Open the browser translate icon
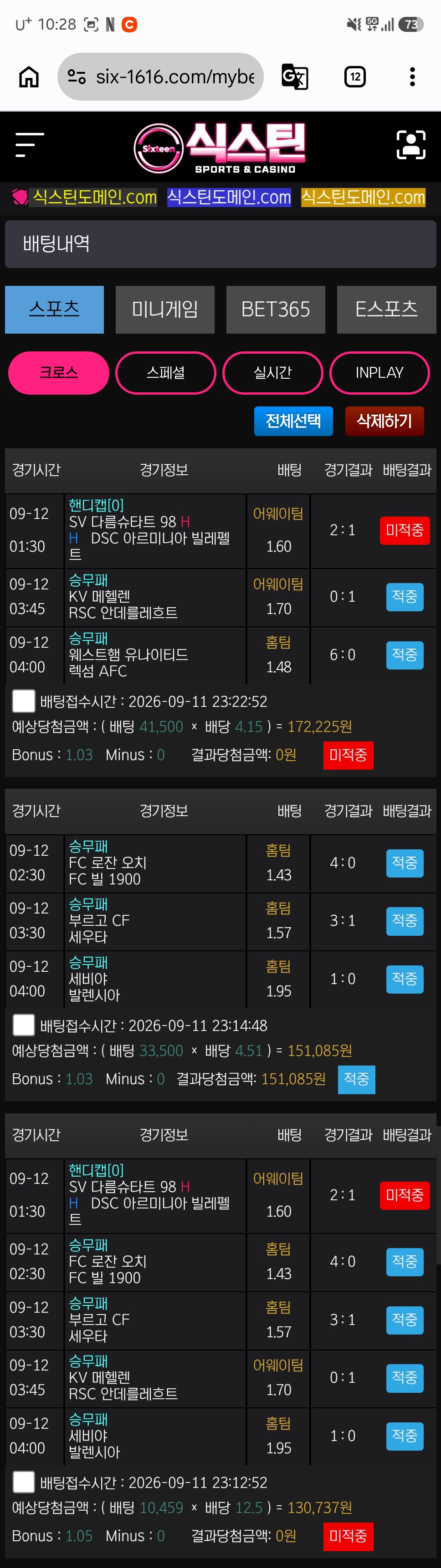Screen dimensions: 441x1568 click(x=295, y=77)
